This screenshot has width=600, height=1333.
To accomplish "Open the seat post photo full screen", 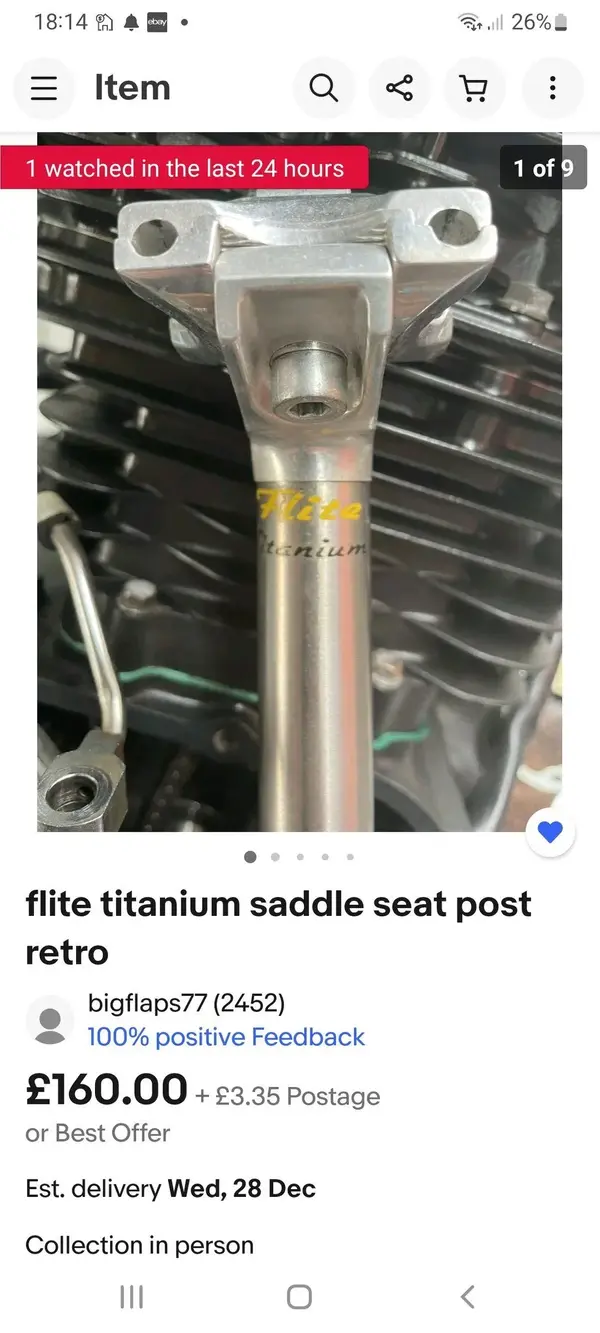I will click(300, 500).
